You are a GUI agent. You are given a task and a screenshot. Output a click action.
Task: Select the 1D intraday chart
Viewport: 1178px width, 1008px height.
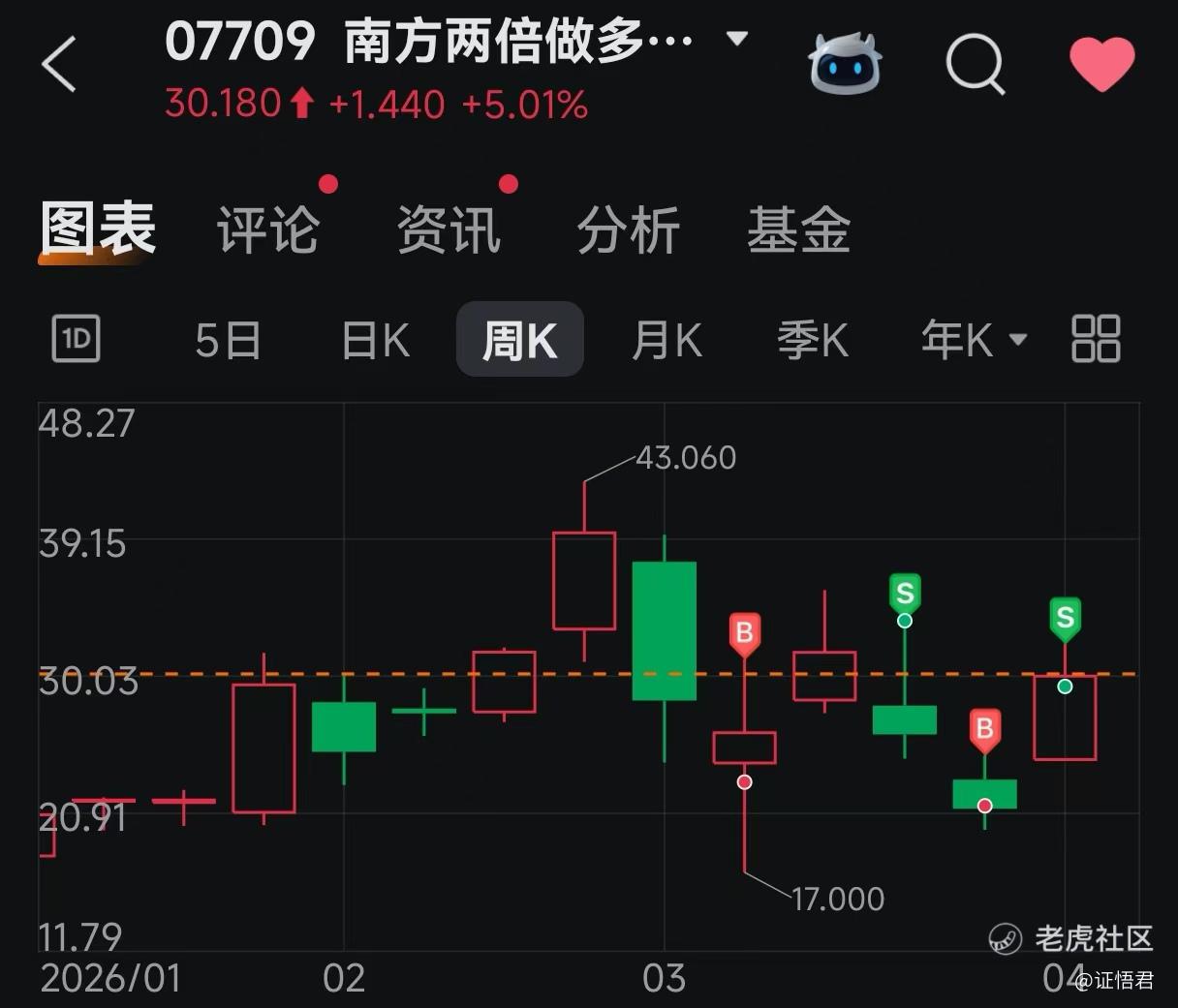tap(76, 340)
